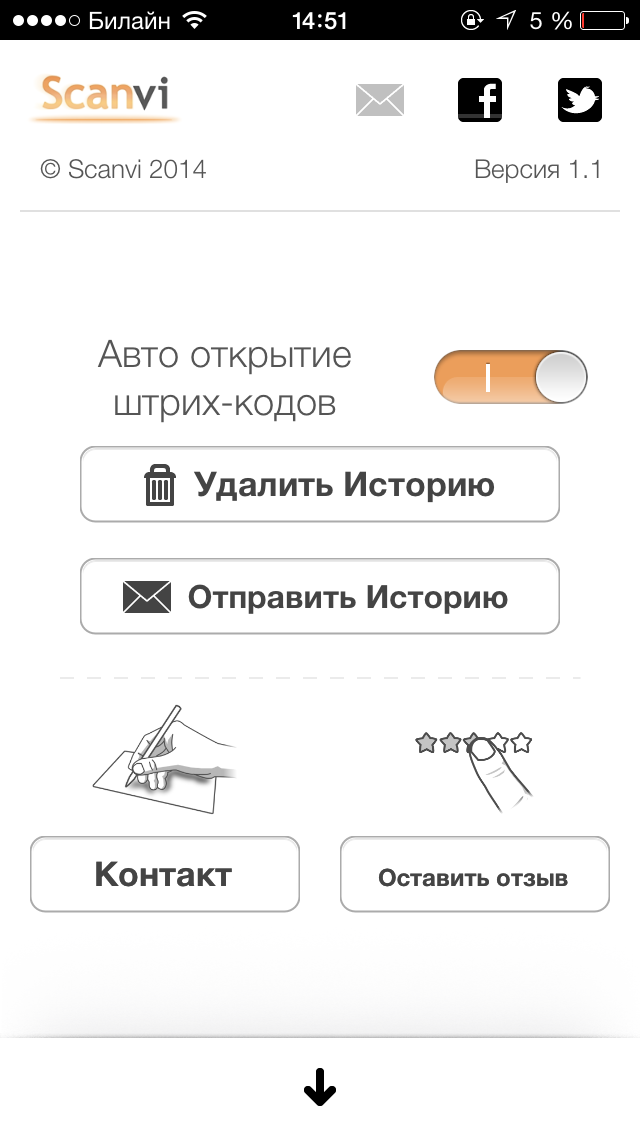Viewport: 640px width, 1136px height.
Task: Tap Оставить отзыв to leave a review
Action: 475,874
